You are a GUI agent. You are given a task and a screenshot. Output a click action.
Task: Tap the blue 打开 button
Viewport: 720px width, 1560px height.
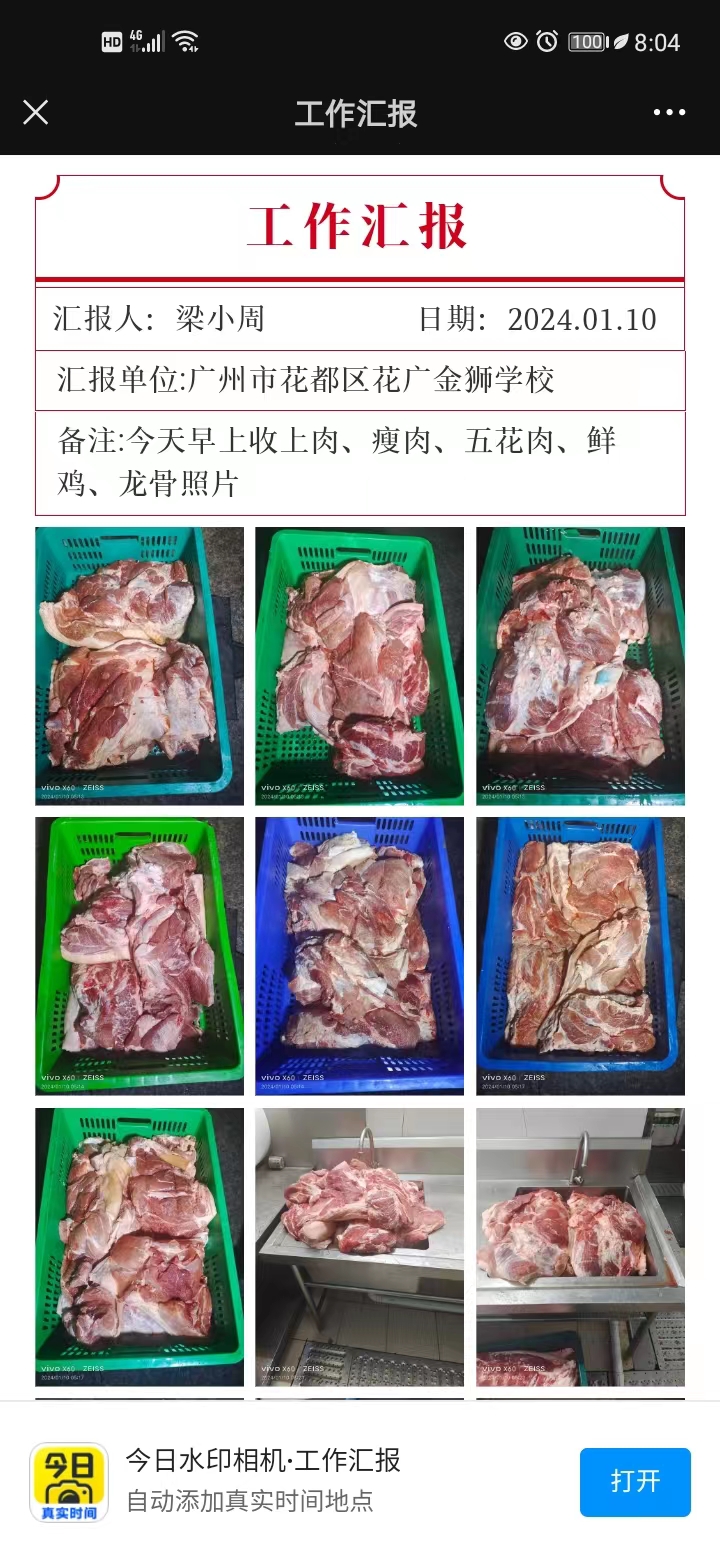click(x=635, y=1481)
